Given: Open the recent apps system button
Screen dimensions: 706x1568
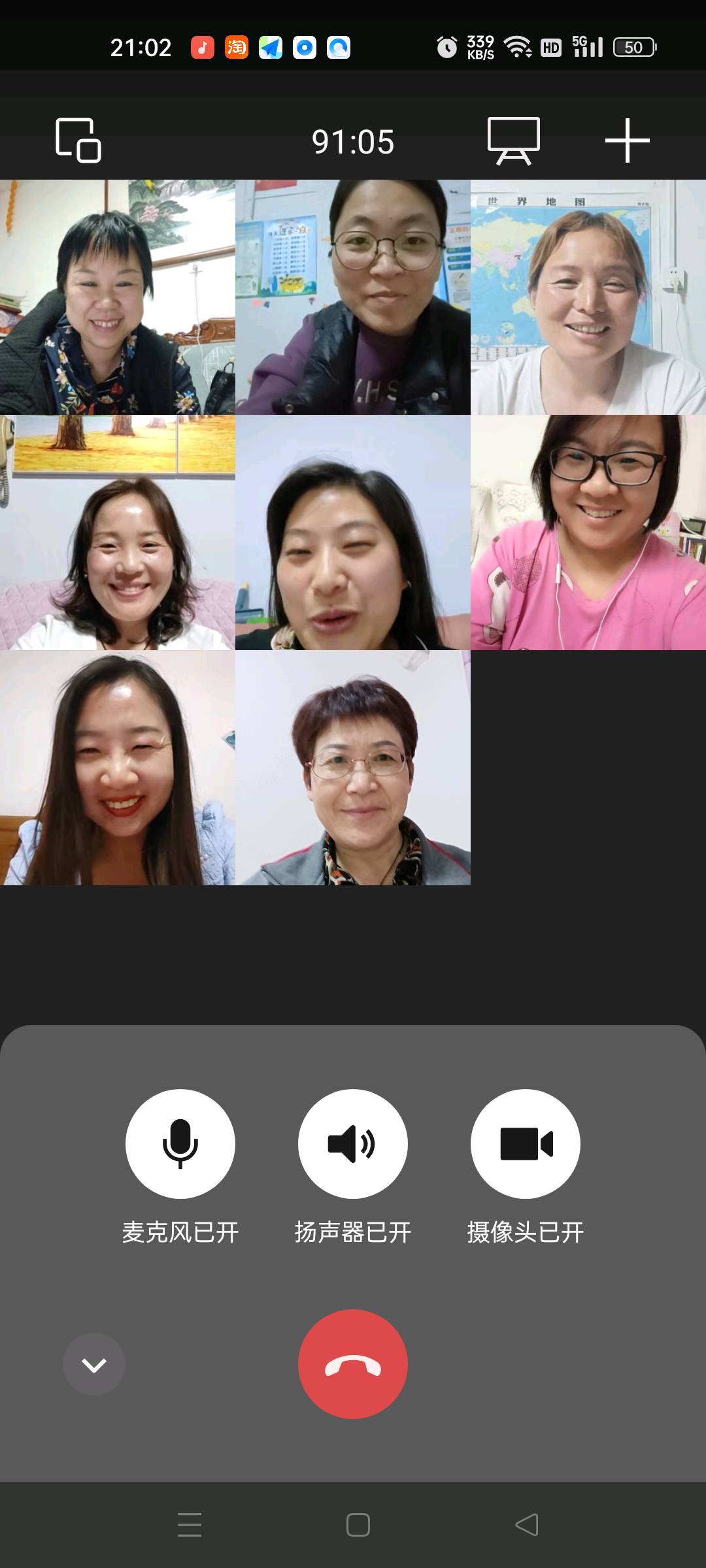Looking at the screenshot, I should point(190,1525).
